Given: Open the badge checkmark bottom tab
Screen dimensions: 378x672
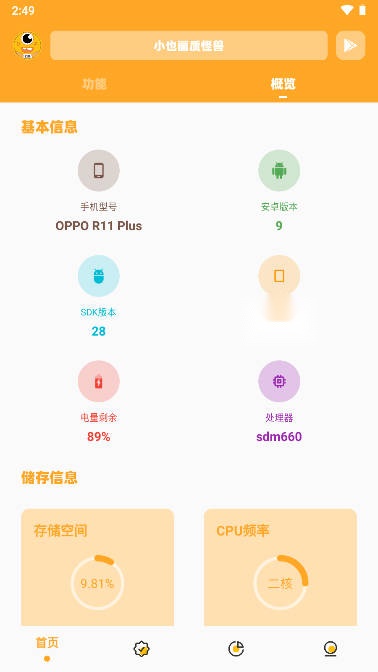Looking at the screenshot, I should [141, 649].
